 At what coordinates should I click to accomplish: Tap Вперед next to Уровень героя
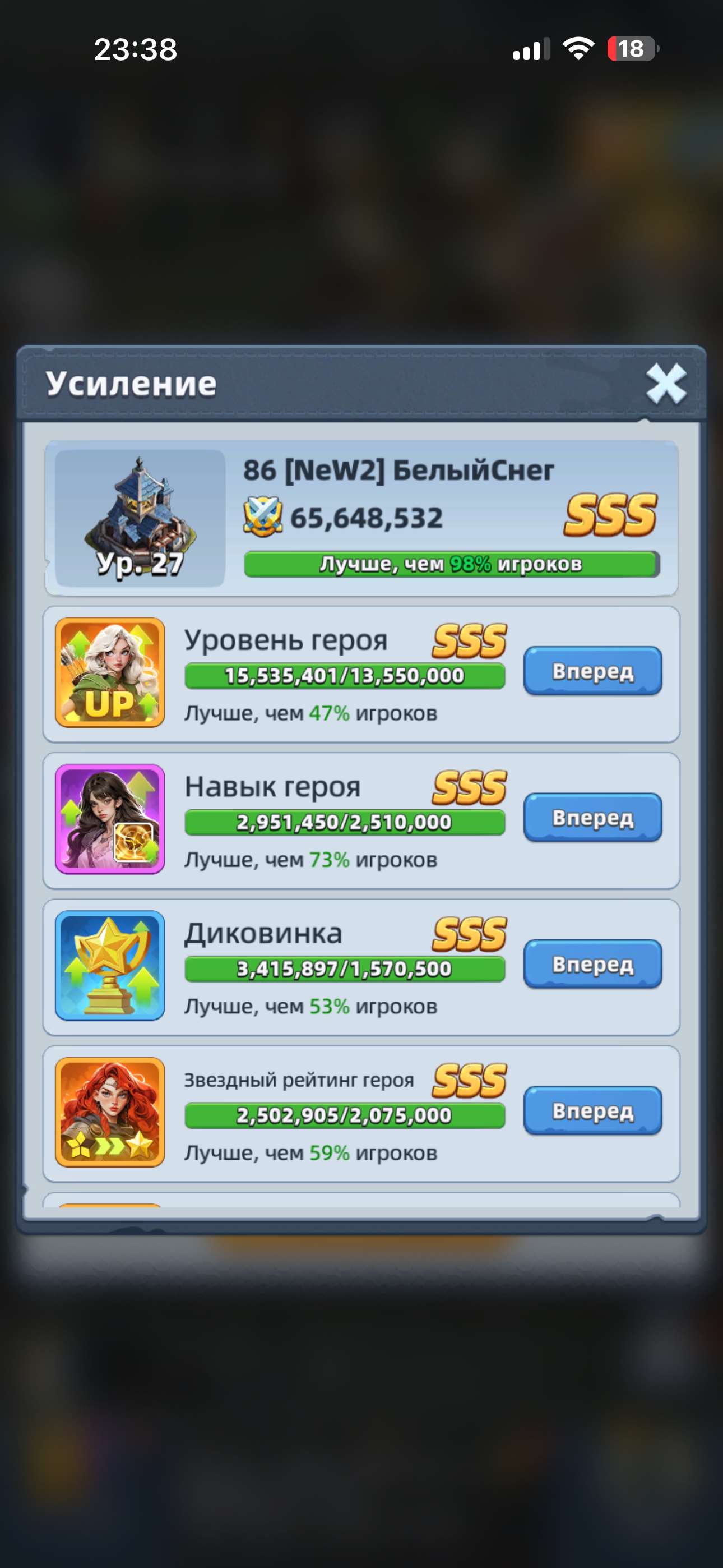tap(593, 671)
